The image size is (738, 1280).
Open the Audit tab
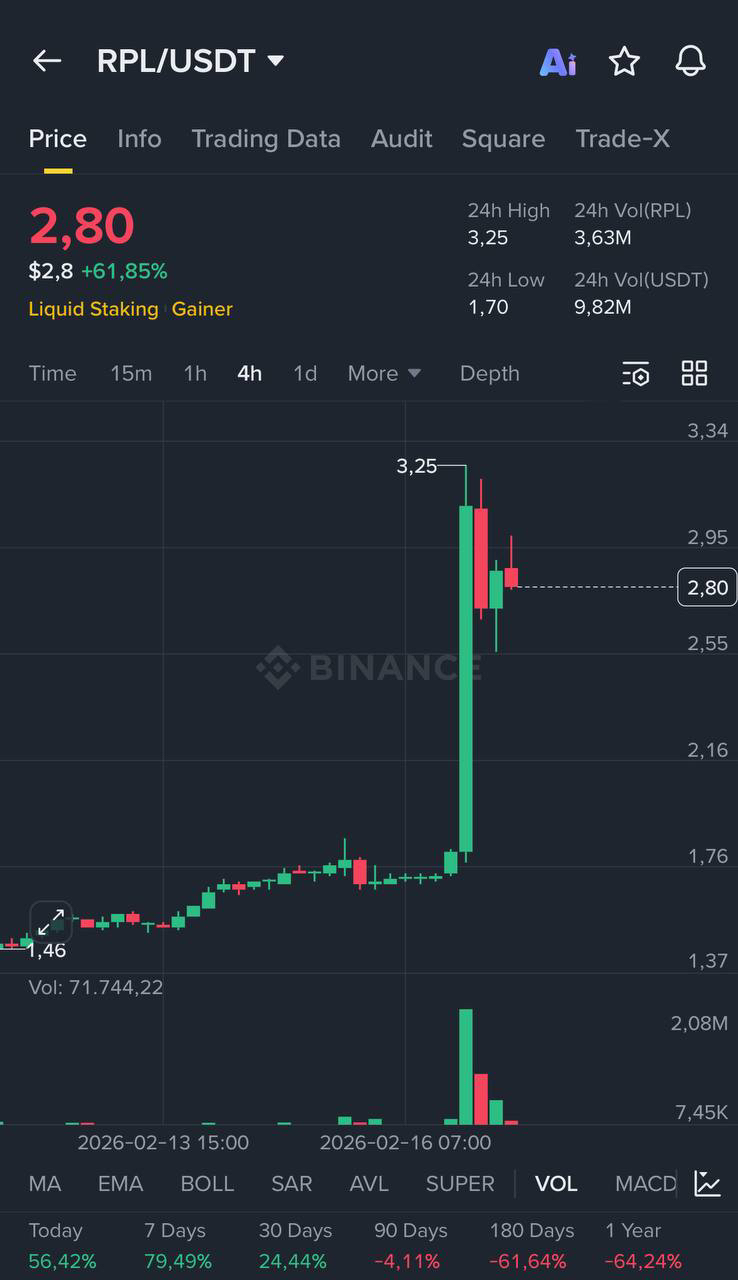point(401,139)
